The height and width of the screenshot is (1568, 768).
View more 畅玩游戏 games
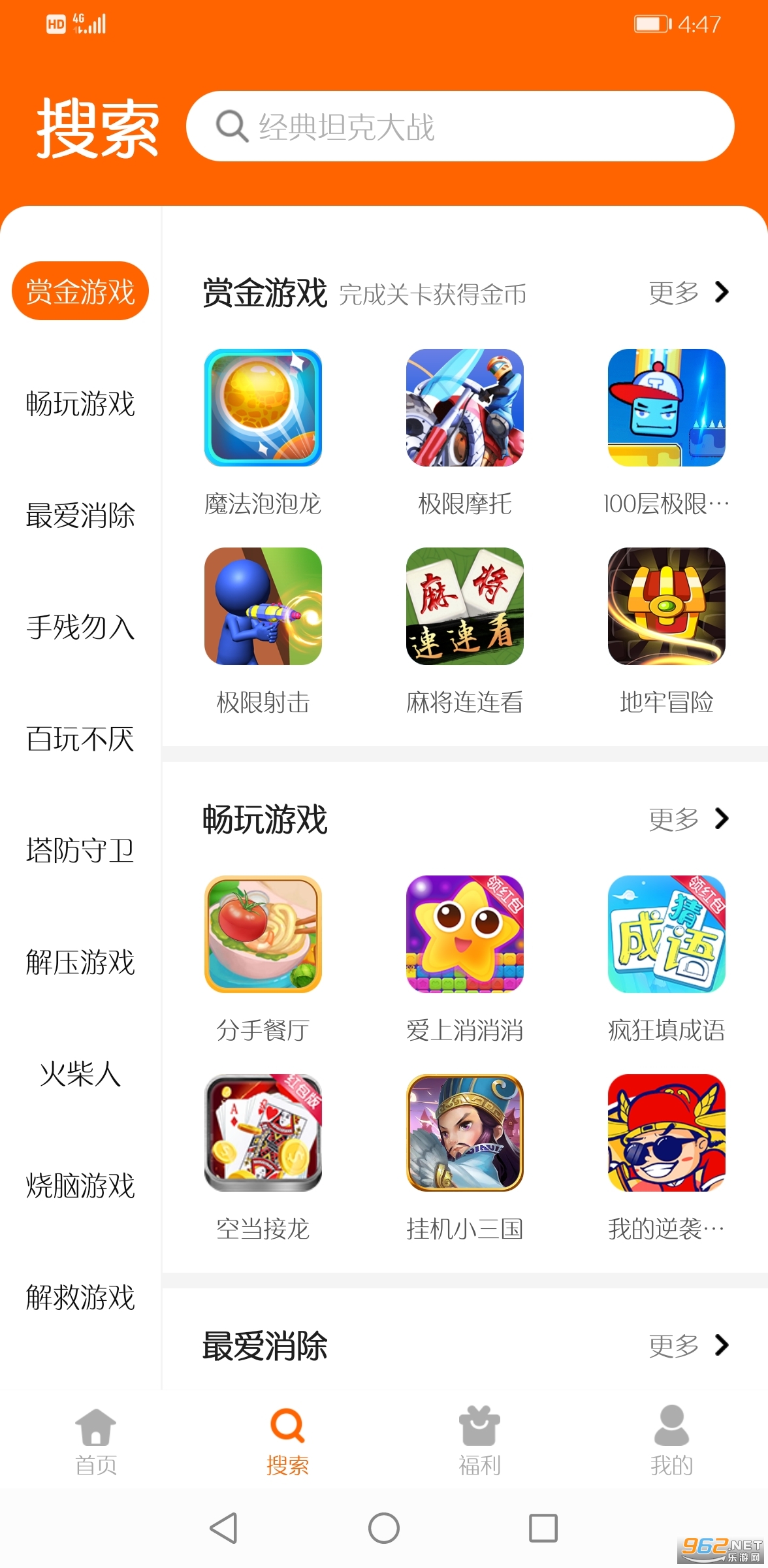click(x=688, y=819)
